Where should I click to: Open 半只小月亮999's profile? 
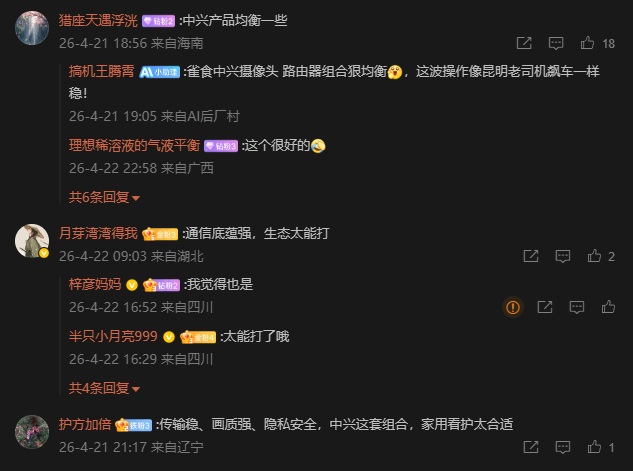click(114, 336)
